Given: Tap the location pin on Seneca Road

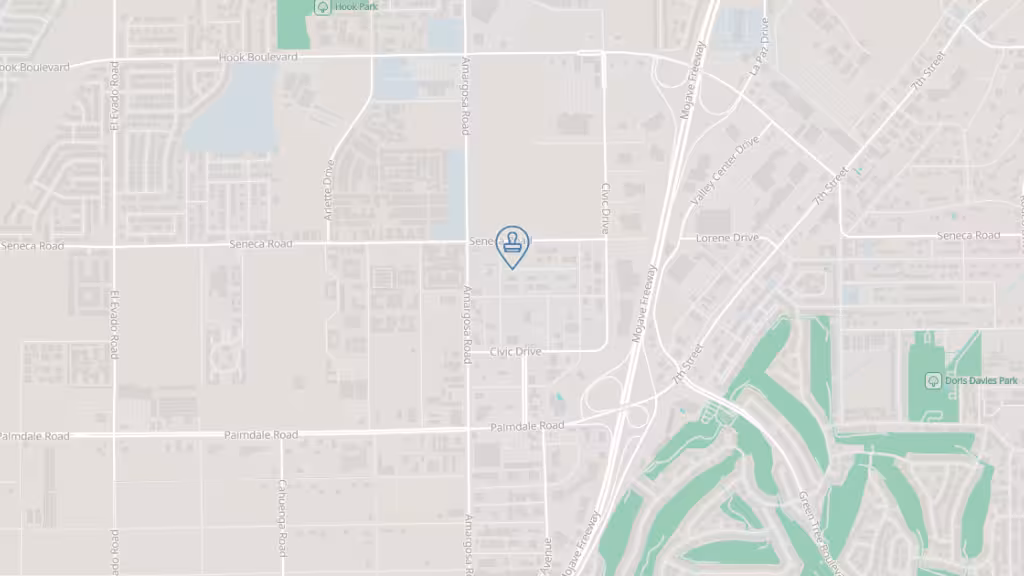Looking at the screenshot, I should point(513,245).
